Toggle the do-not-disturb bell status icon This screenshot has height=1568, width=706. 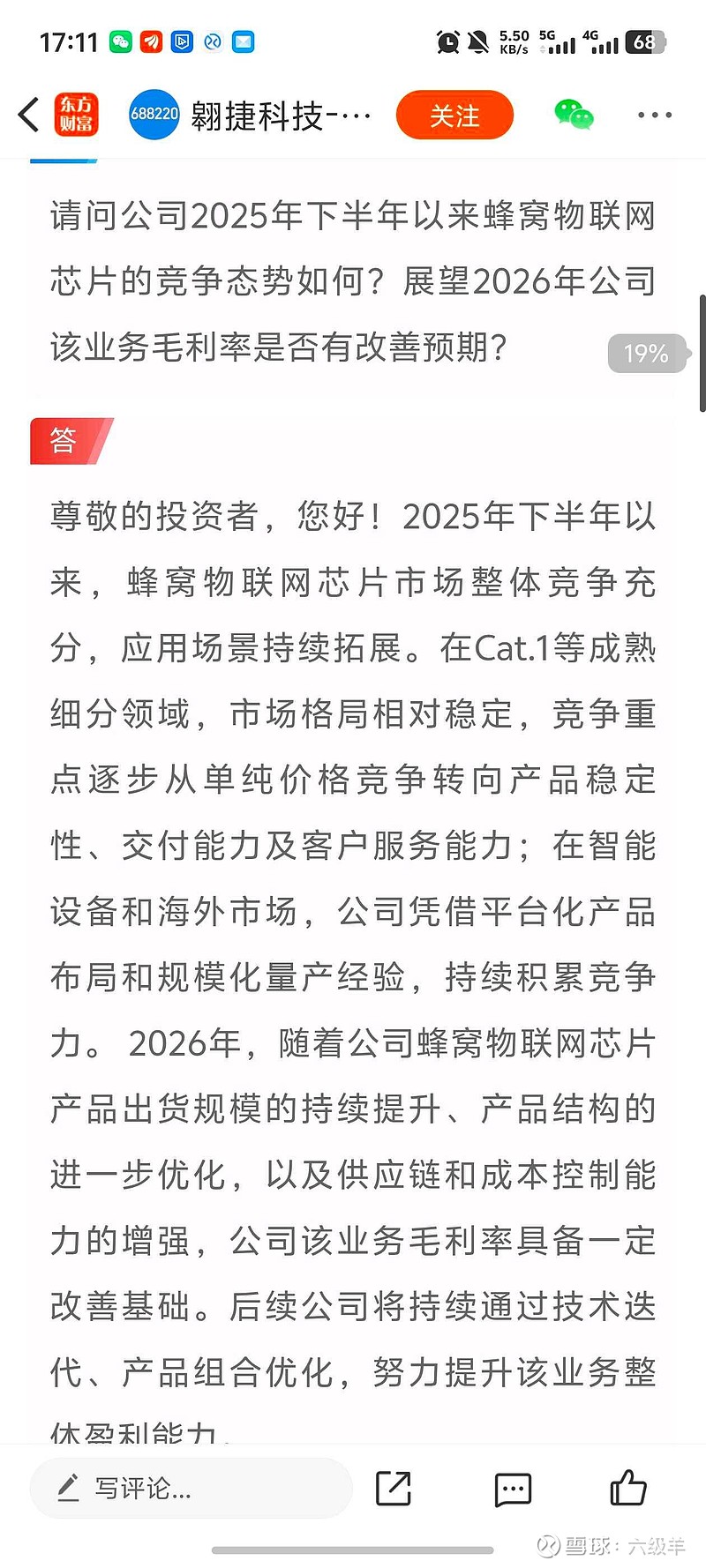point(479,41)
